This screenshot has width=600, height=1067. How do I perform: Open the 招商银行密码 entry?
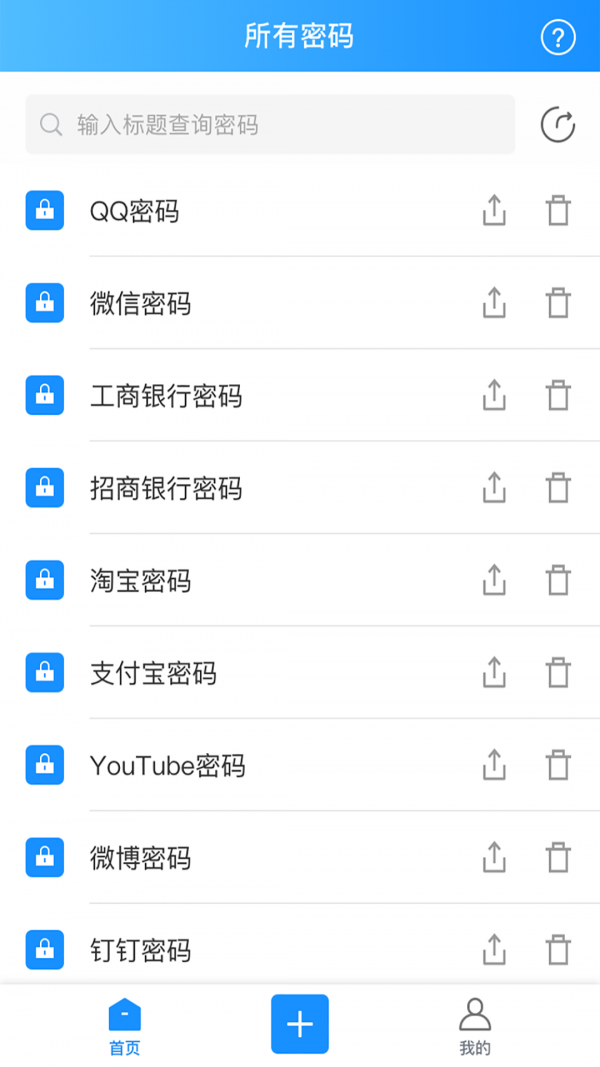166,488
